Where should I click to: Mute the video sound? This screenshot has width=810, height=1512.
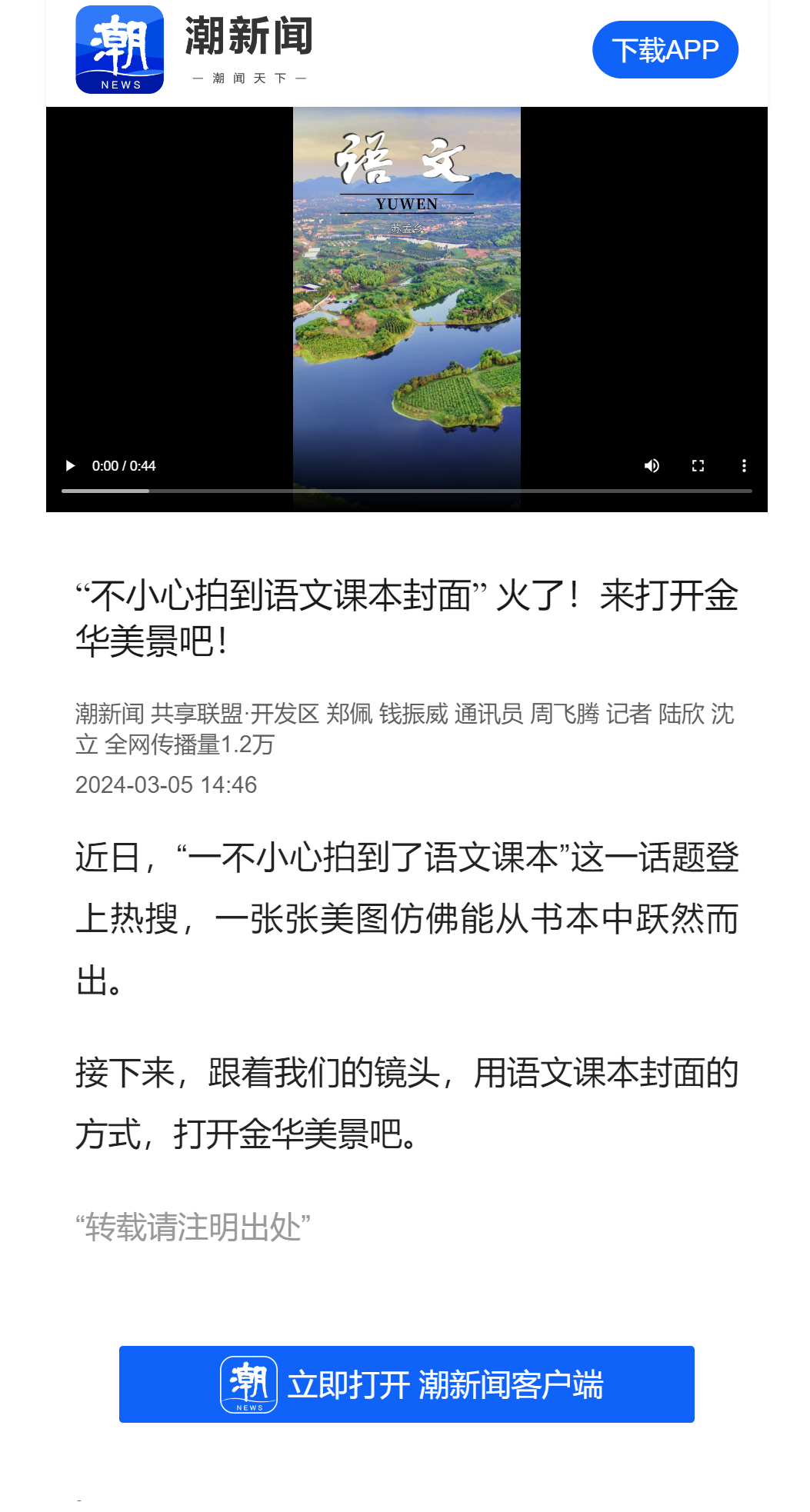click(x=652, y=465)
